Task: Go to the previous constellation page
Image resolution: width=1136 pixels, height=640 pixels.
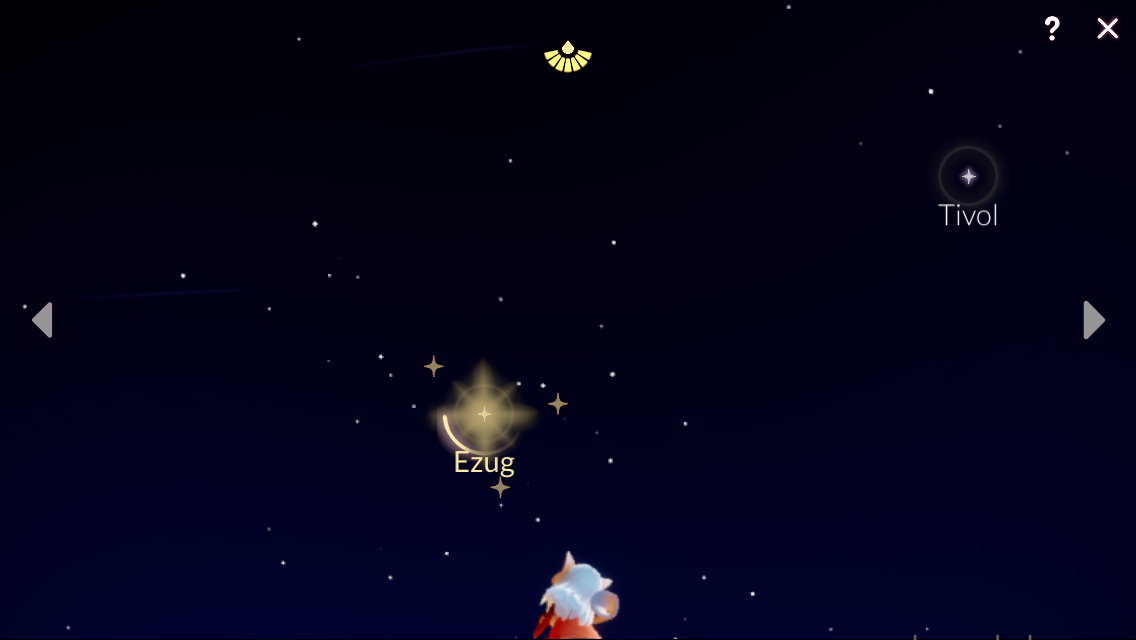Action: pyautogui.click(x=42, y=320)
